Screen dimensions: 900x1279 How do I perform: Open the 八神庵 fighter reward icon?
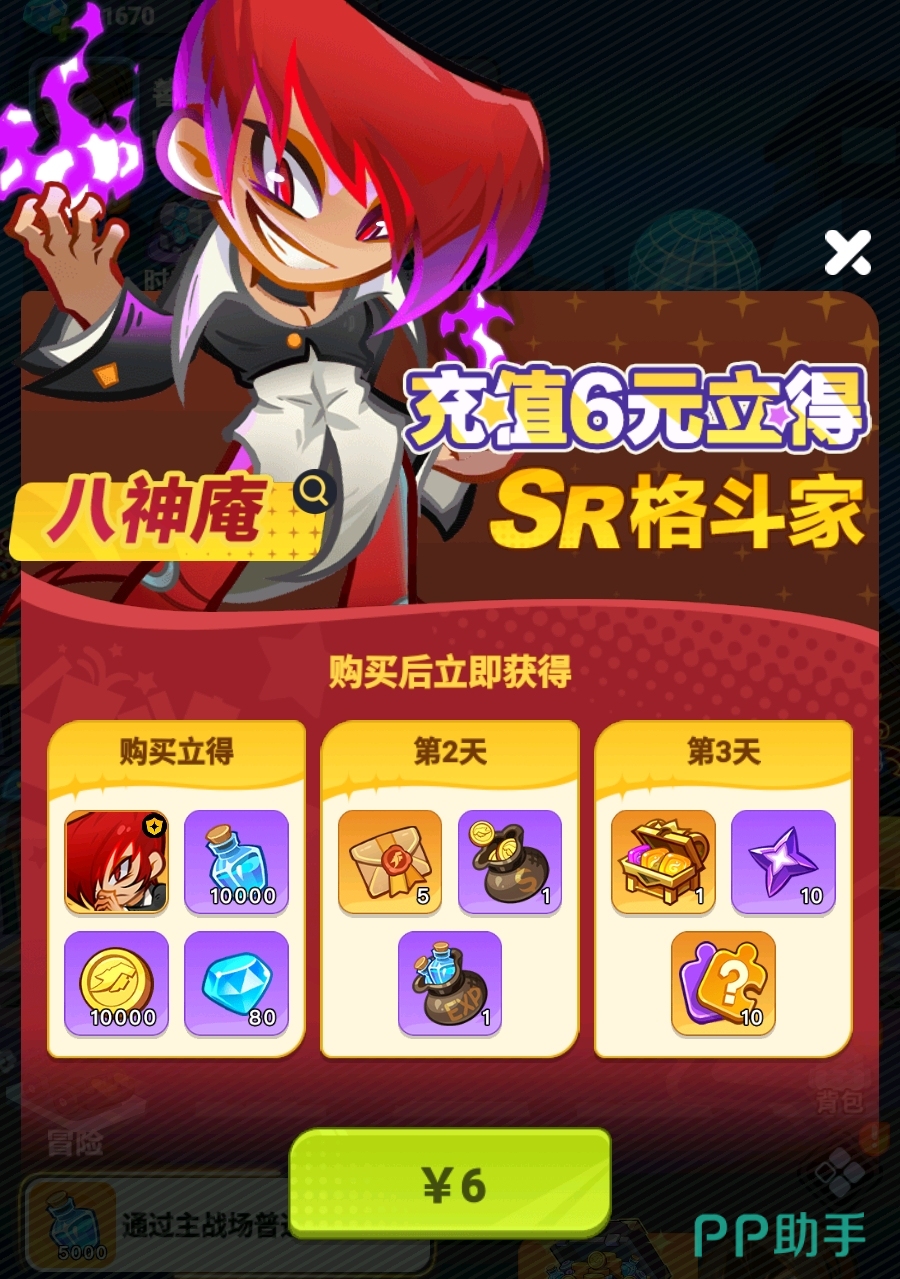[116, 862]
